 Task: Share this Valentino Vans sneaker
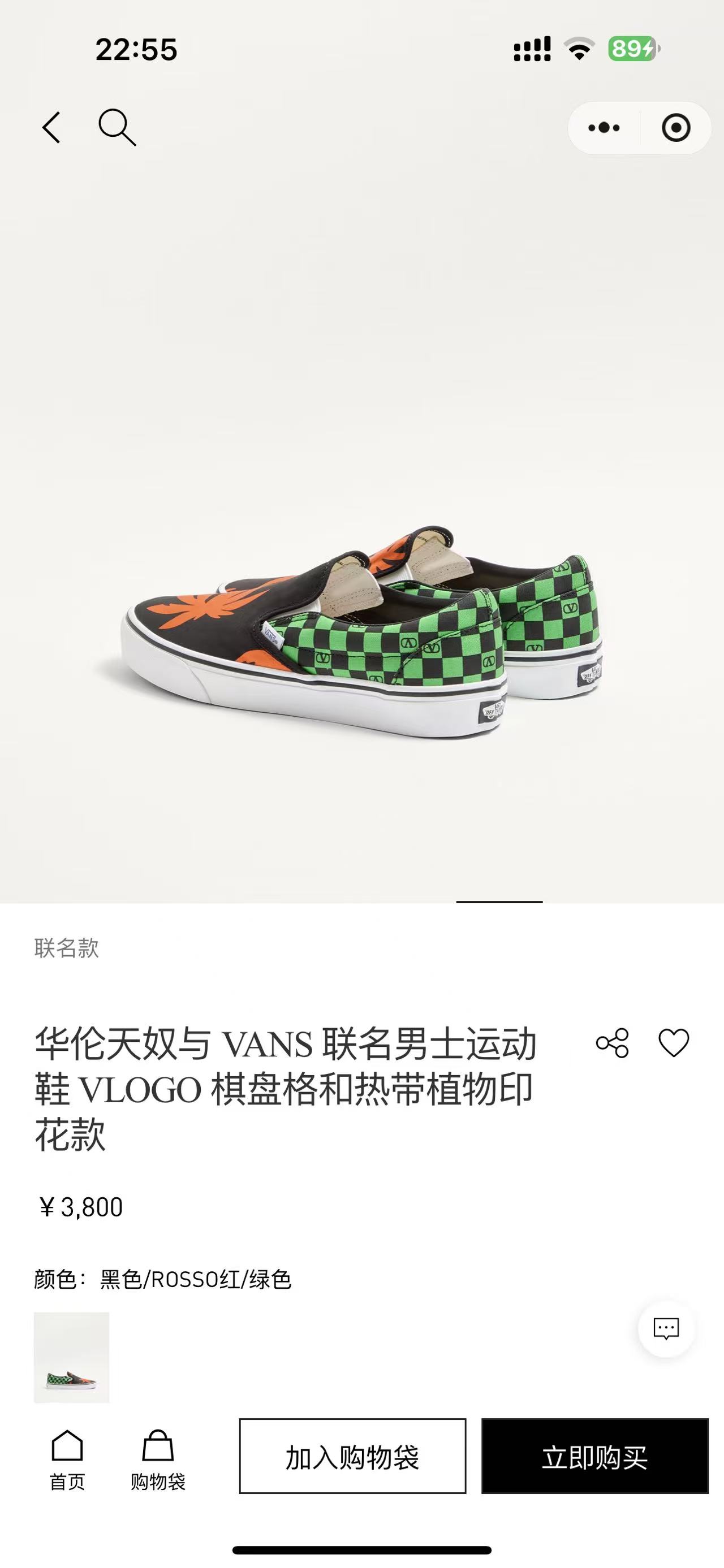coord(612,1043)
